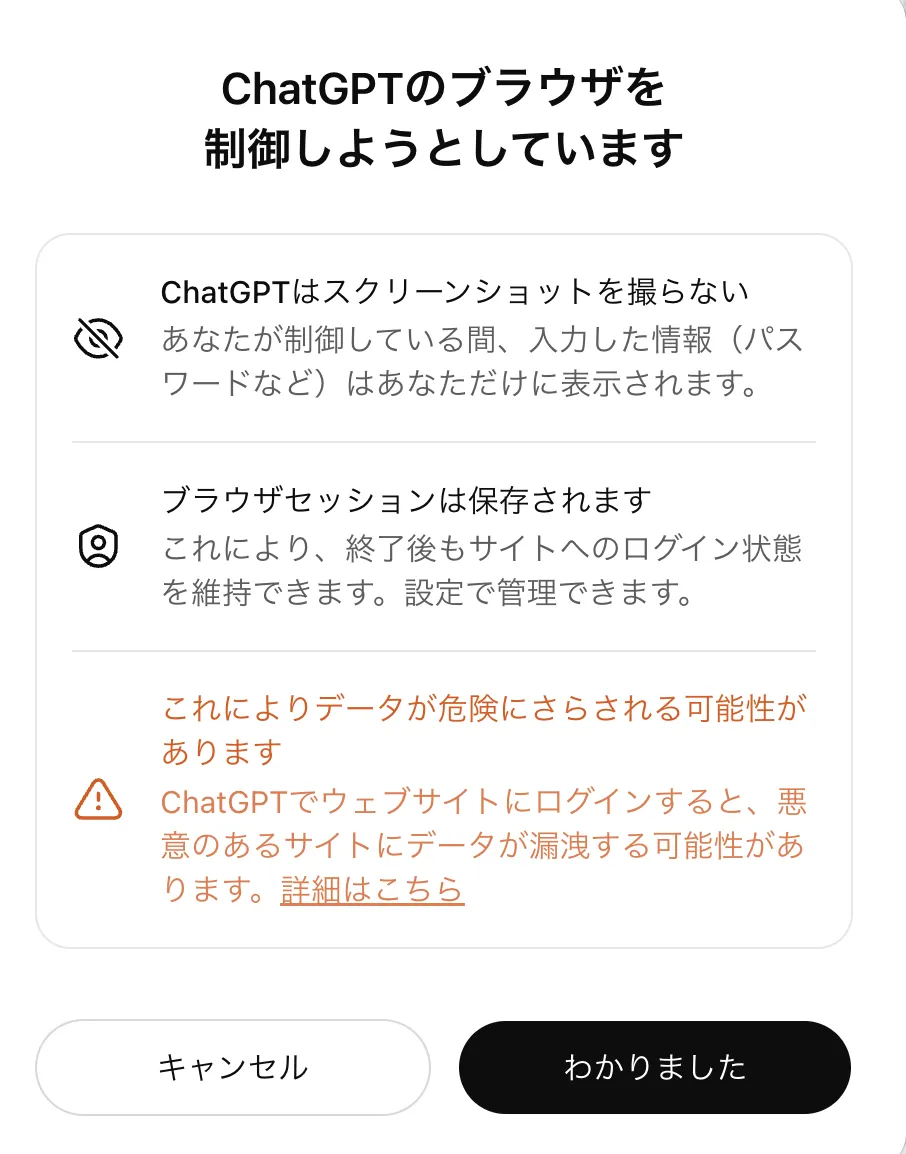Dismiss the dialog via the black button
The height and width of the screenshot is (1154, 906).
pos(655,1067)
